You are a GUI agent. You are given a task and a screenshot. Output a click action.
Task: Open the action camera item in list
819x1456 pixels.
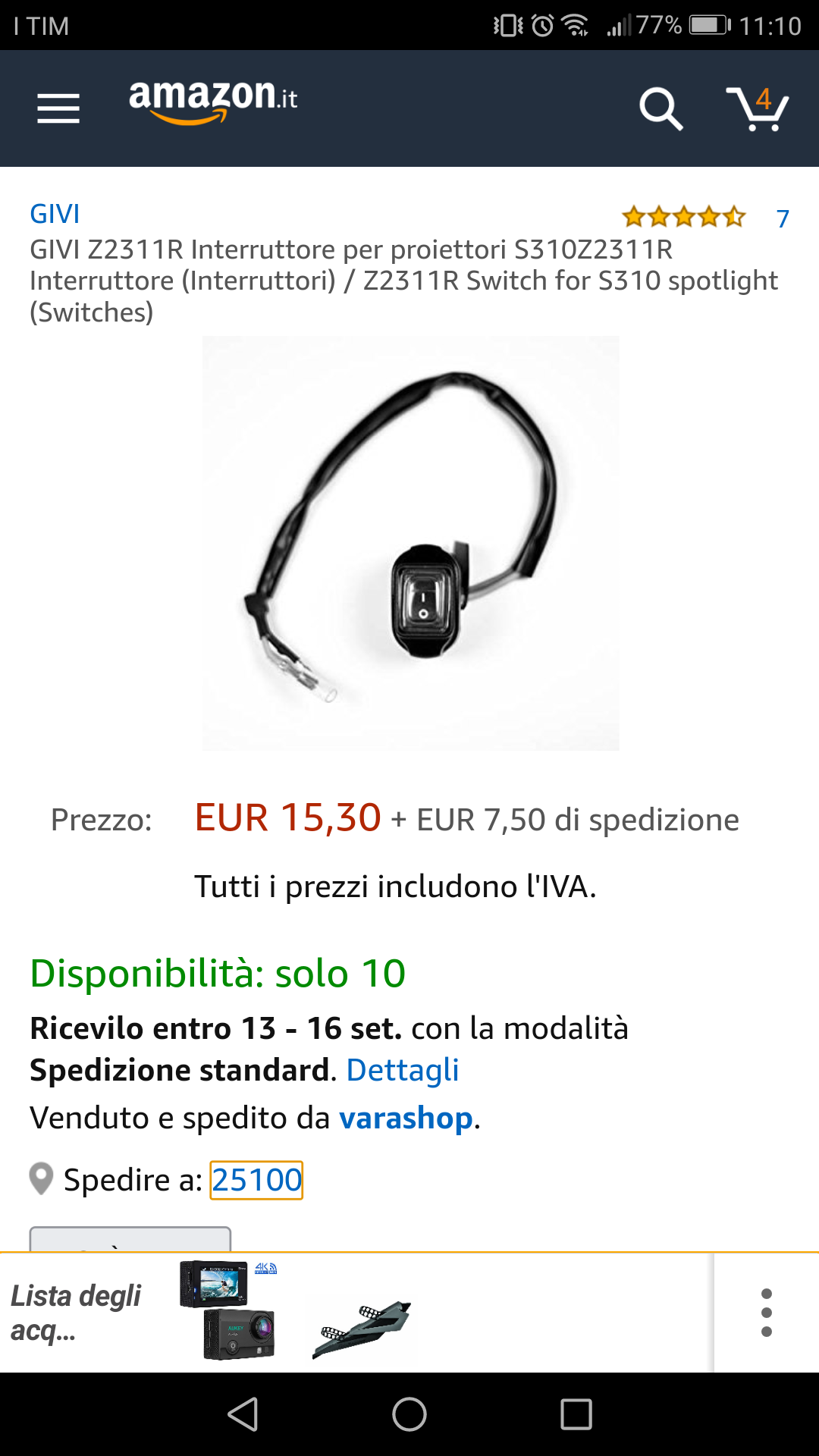[229, 1311]
